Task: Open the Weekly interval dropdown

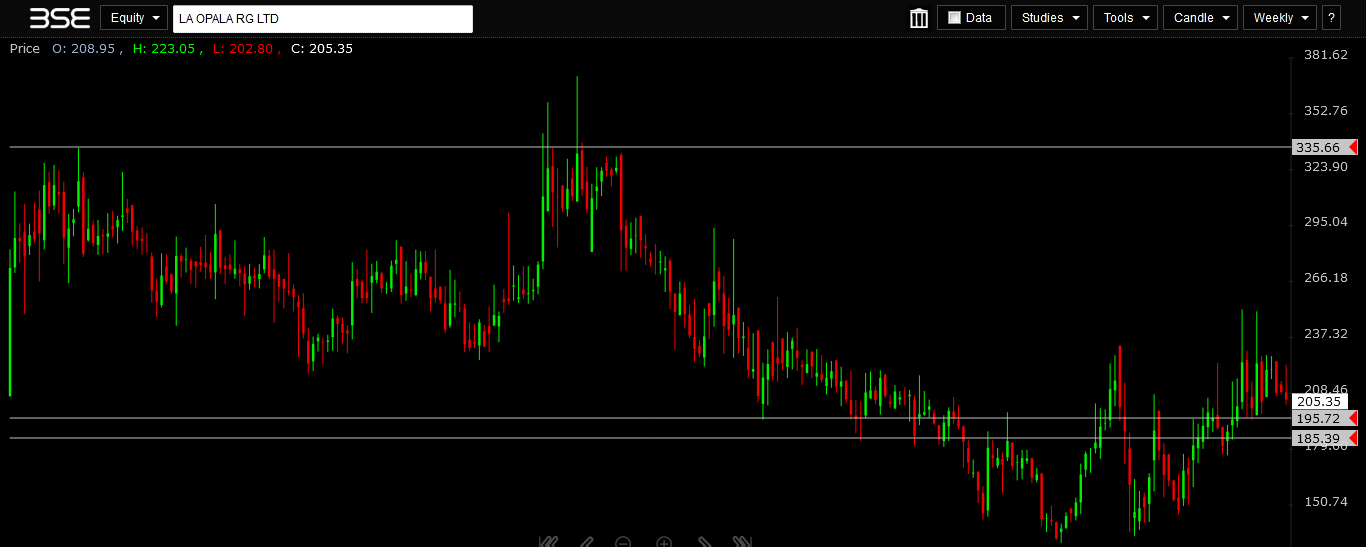Action: click(1279, 18)
